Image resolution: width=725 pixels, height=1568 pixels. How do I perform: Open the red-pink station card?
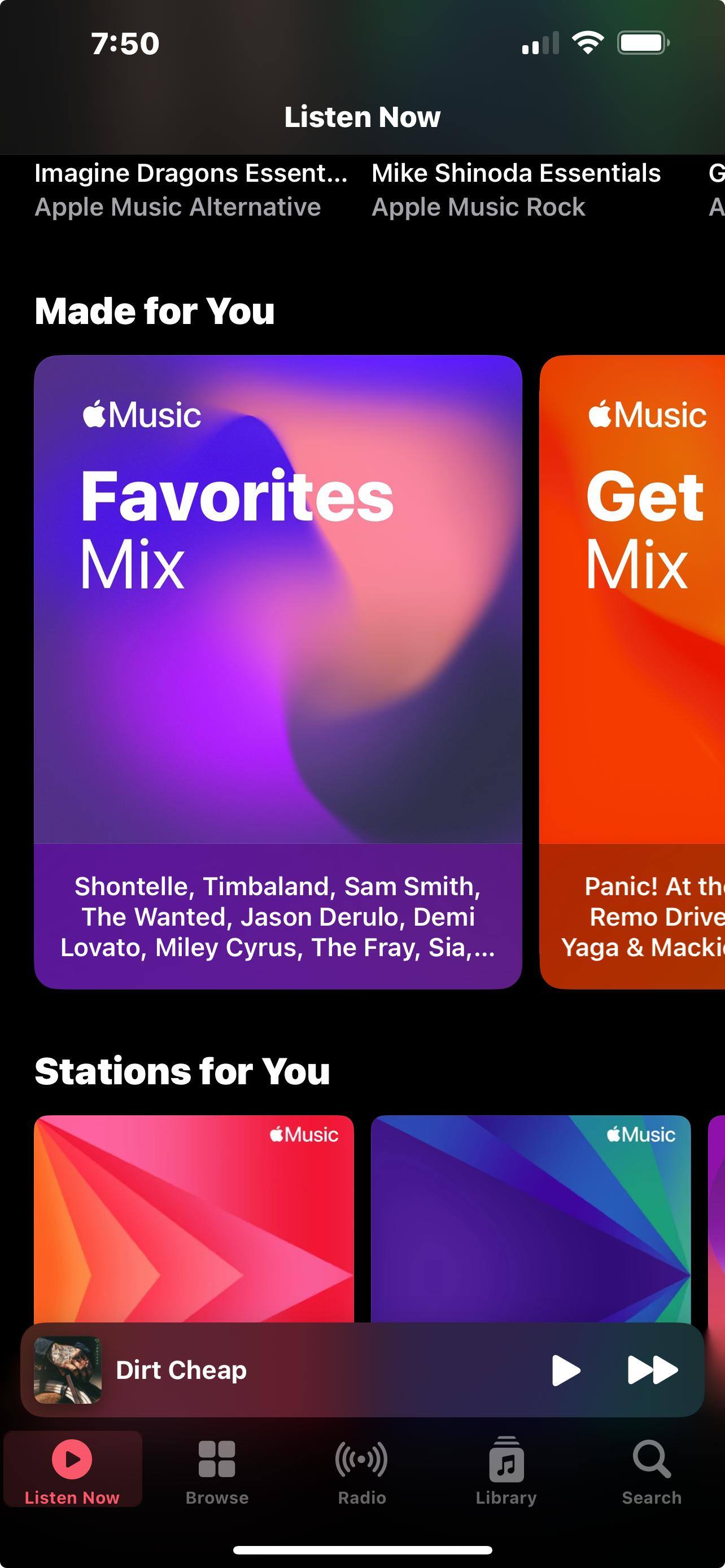pyautogui.click(x=194, y=1217)
